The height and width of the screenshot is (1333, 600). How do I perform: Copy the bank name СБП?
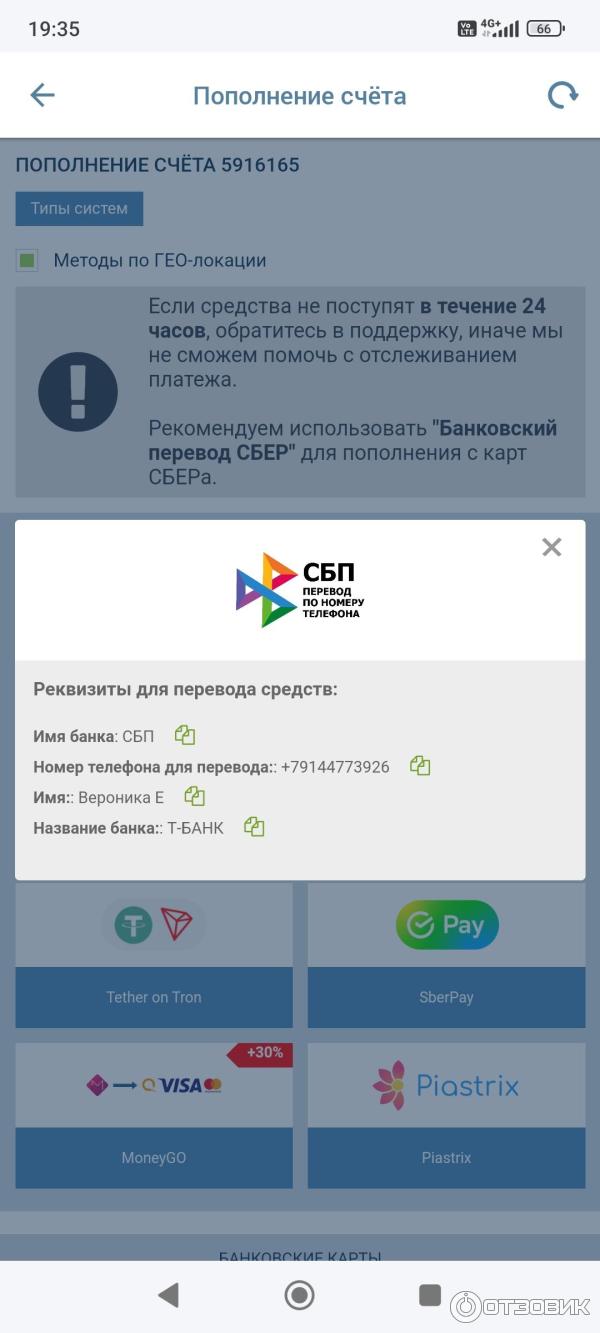(x=185, y=736)
